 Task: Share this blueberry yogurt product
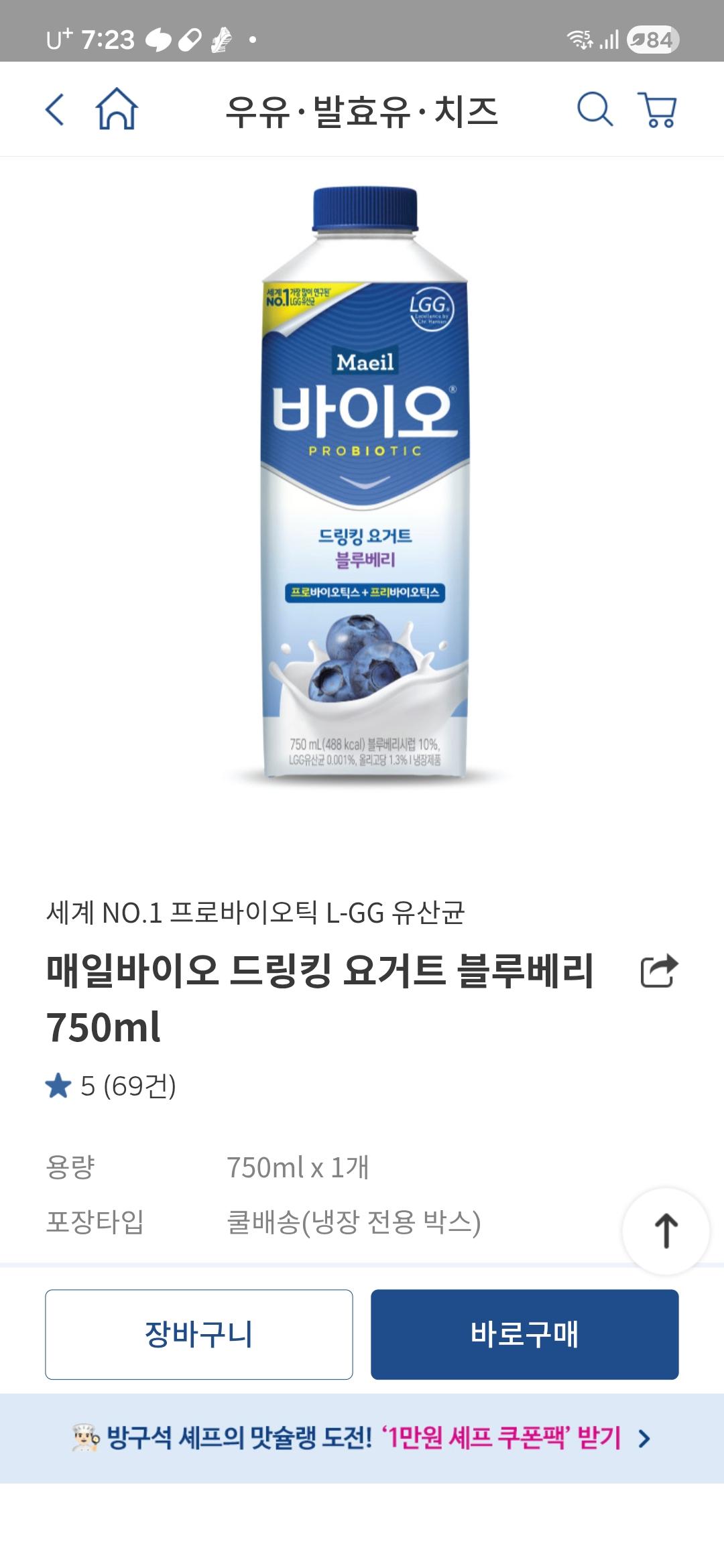[659, 971]
